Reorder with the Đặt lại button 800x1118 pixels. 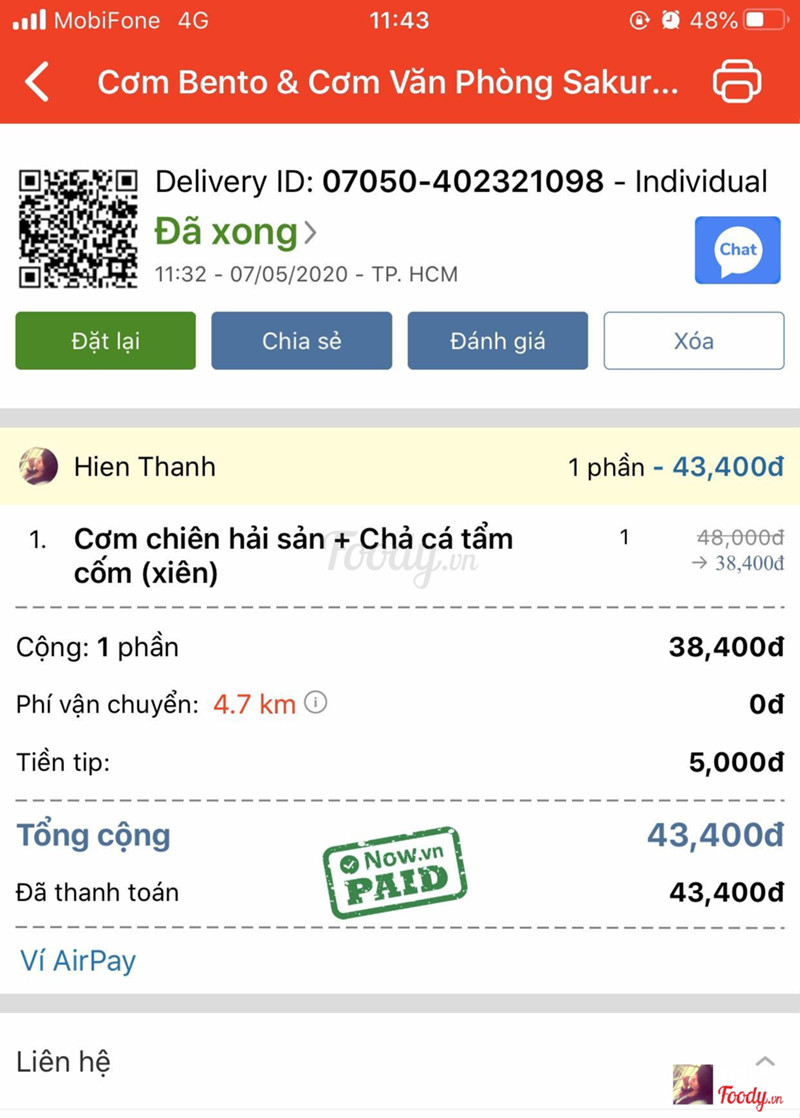[x=105, y=341]
